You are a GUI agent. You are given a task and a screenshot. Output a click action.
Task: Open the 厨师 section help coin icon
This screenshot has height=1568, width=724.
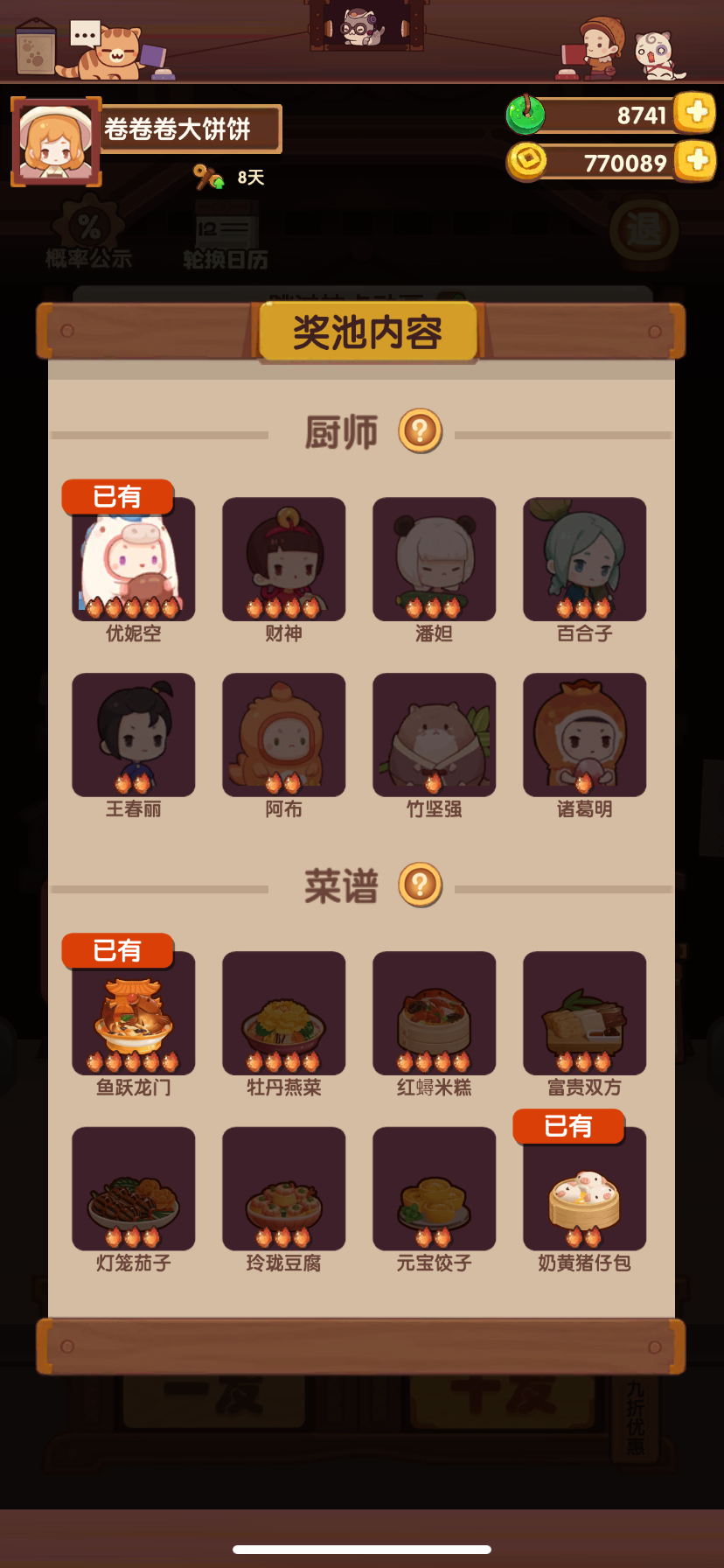(x=419, y=430)
